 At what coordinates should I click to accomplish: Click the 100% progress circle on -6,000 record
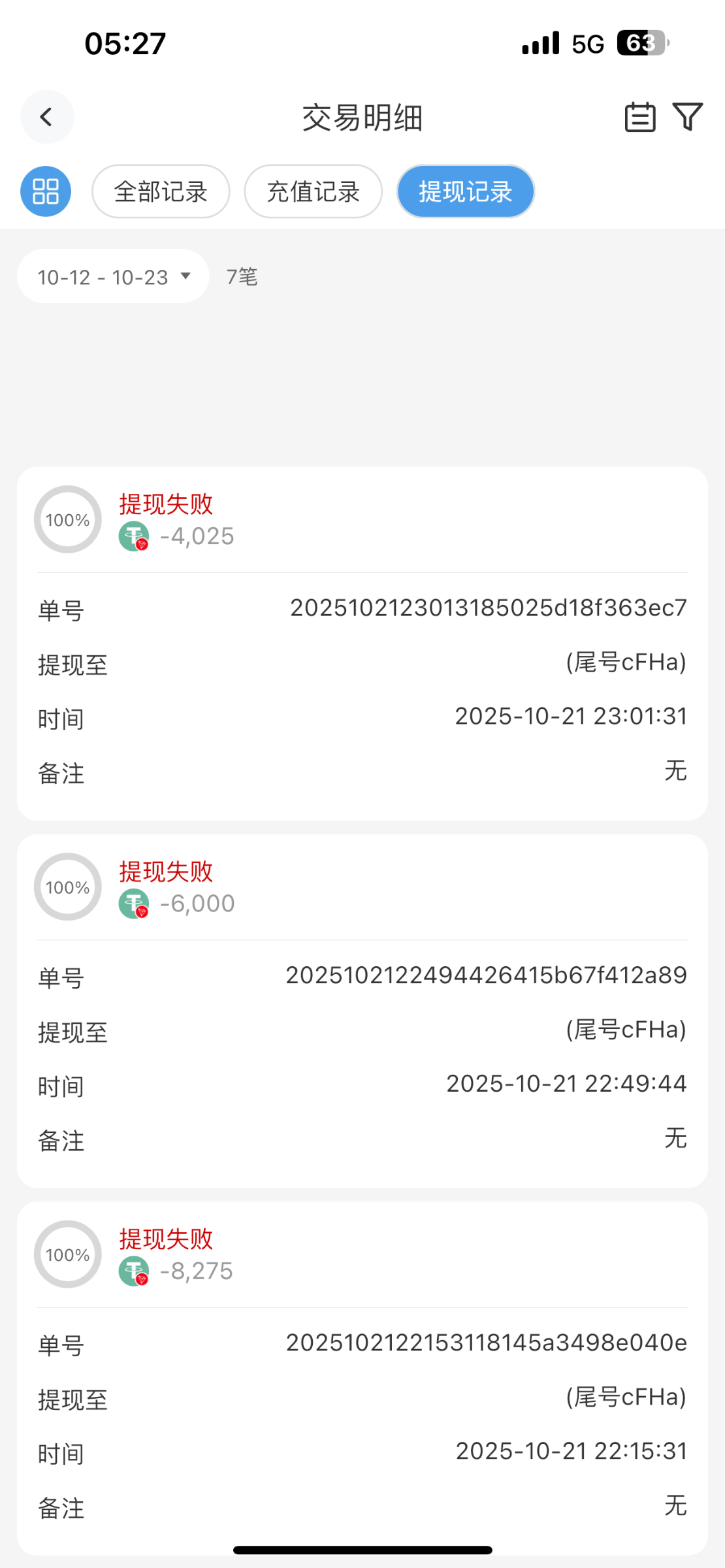pyautogui.click(x=67, y=887)
